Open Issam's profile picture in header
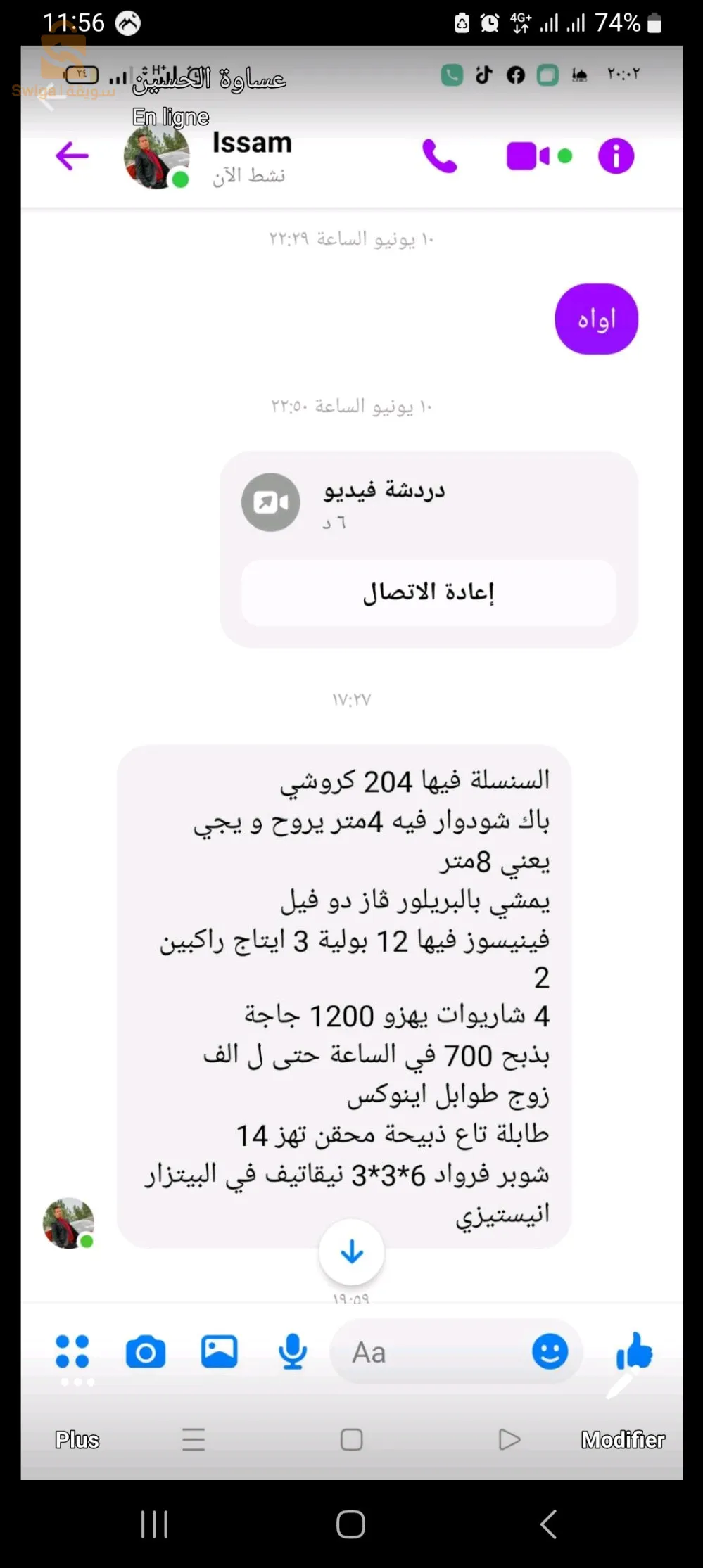The image size is (703, 1568). click(x=156, y=157)
